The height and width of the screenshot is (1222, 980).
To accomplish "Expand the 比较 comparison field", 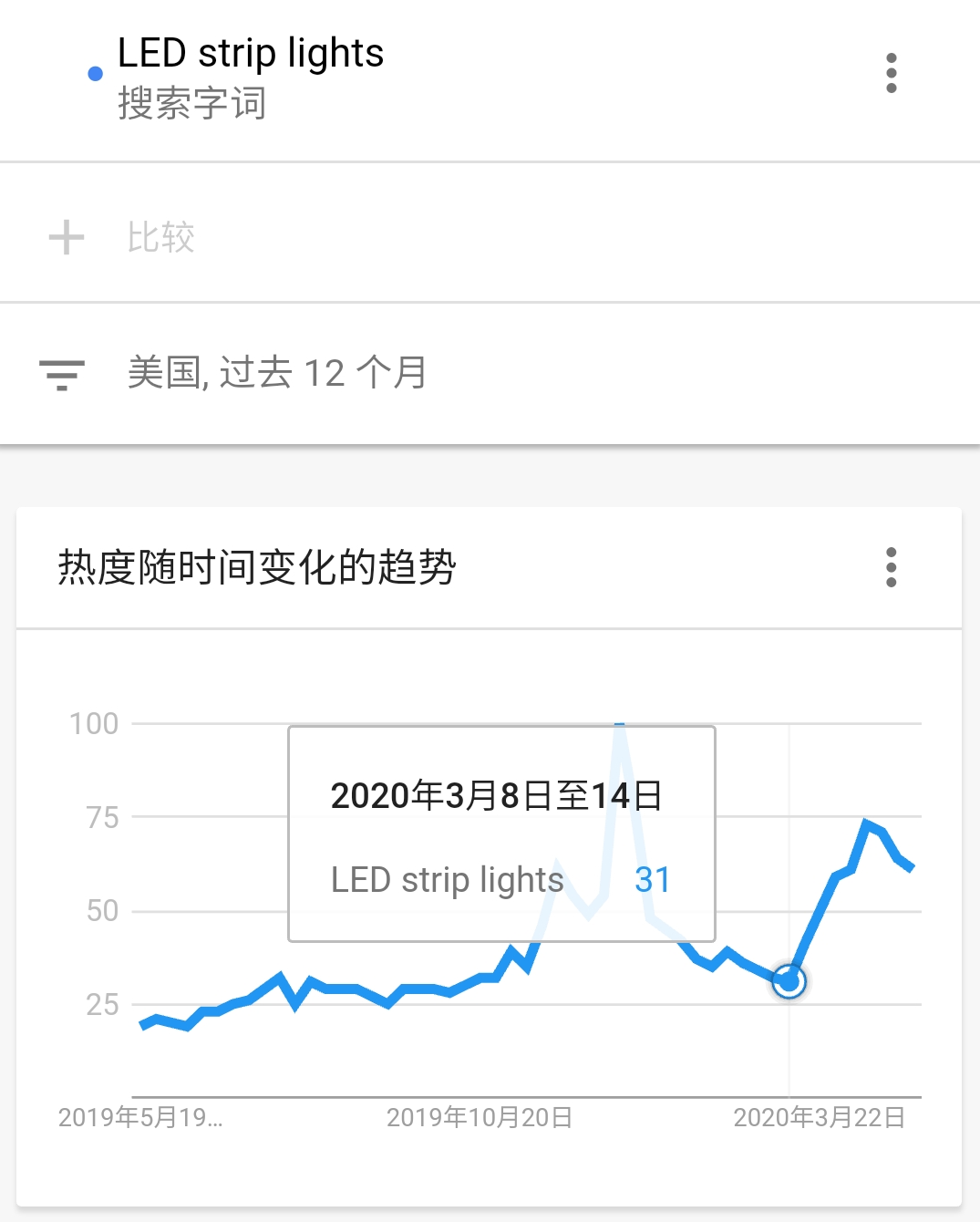I will 160,236.
